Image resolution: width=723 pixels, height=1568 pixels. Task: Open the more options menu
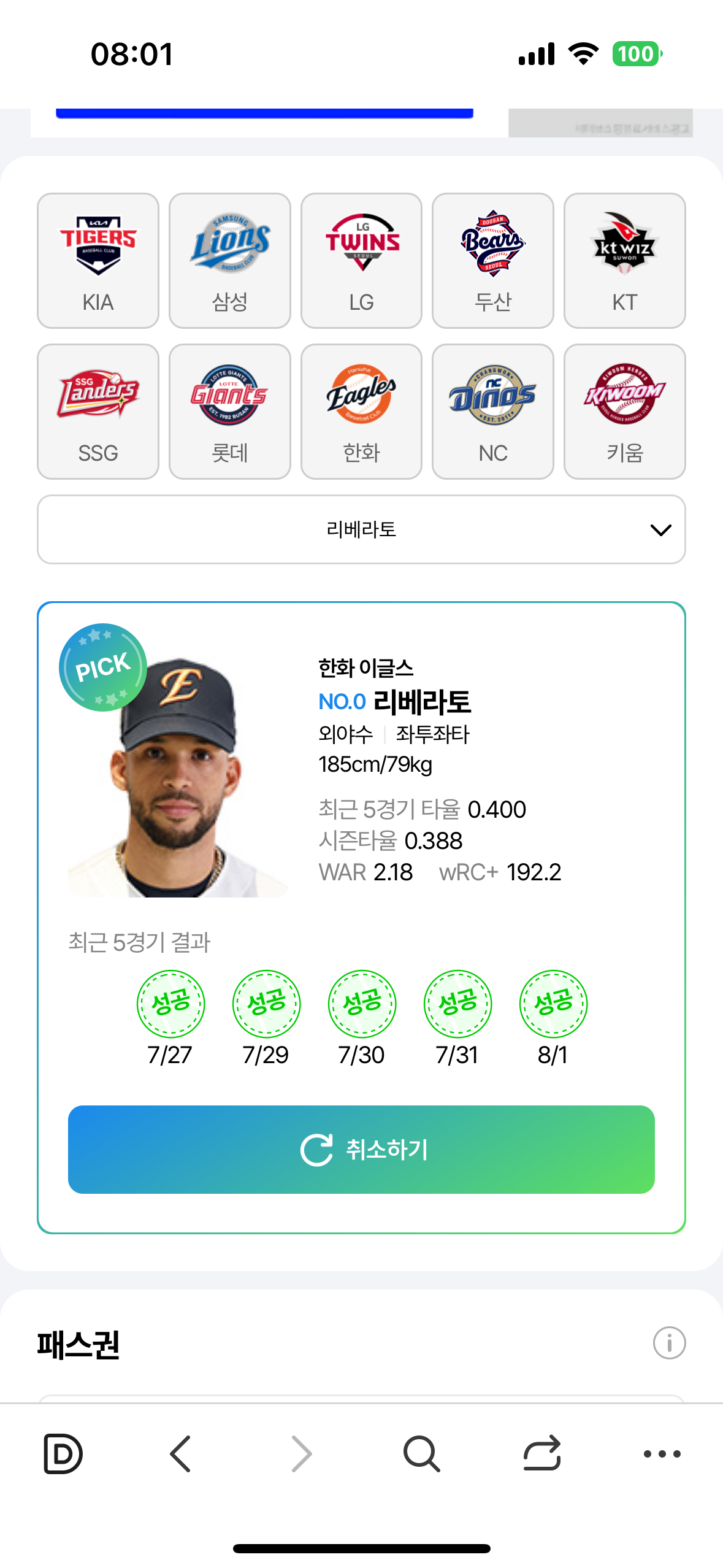[x=662, y=1453]
